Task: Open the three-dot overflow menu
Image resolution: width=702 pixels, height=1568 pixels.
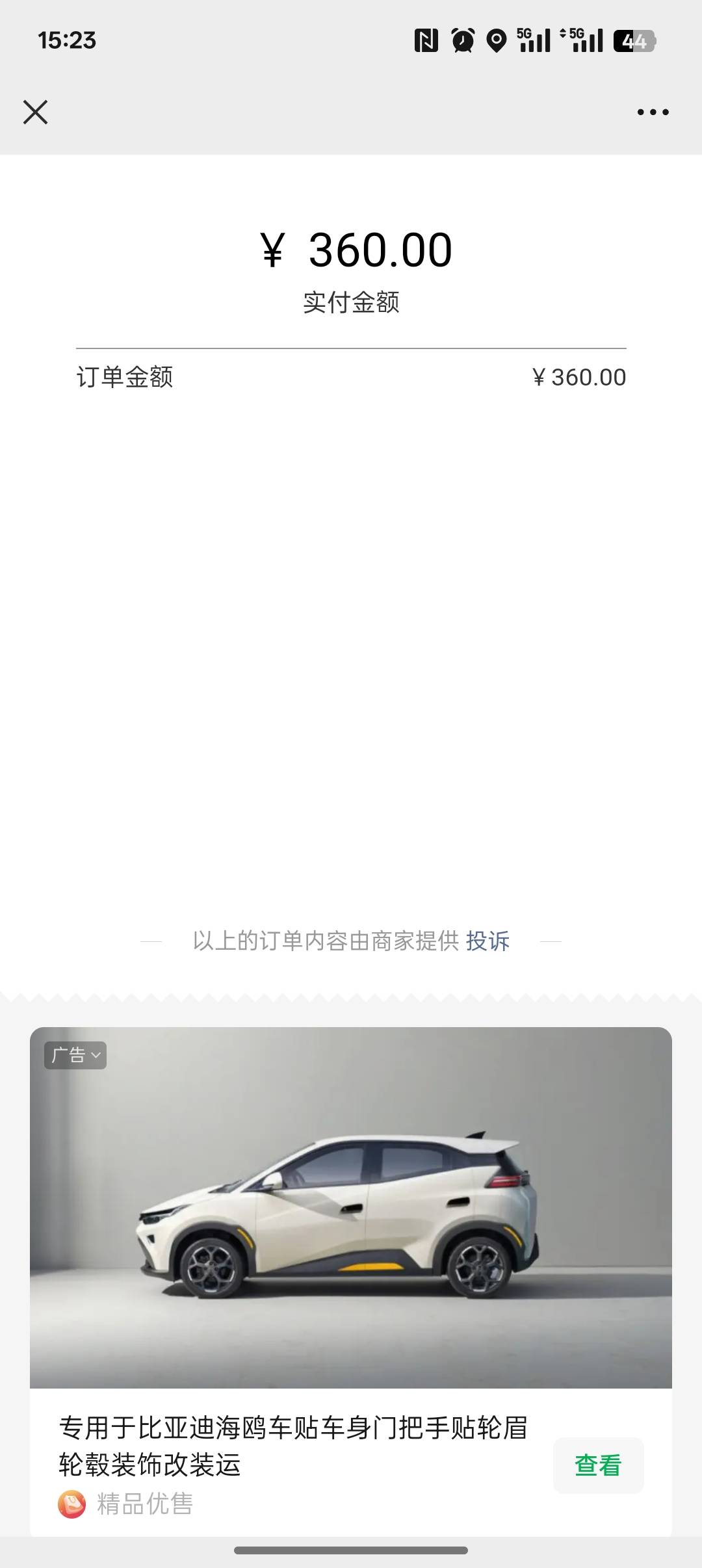Action: coord(653,112)
